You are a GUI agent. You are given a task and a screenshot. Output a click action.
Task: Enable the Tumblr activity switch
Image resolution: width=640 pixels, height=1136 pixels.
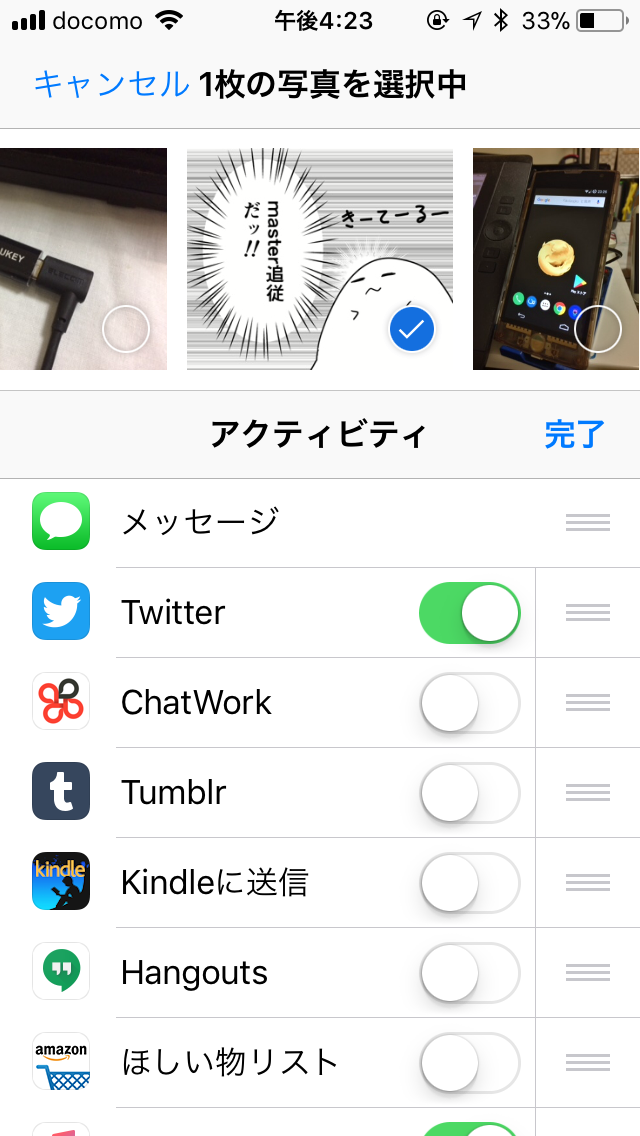470,793
